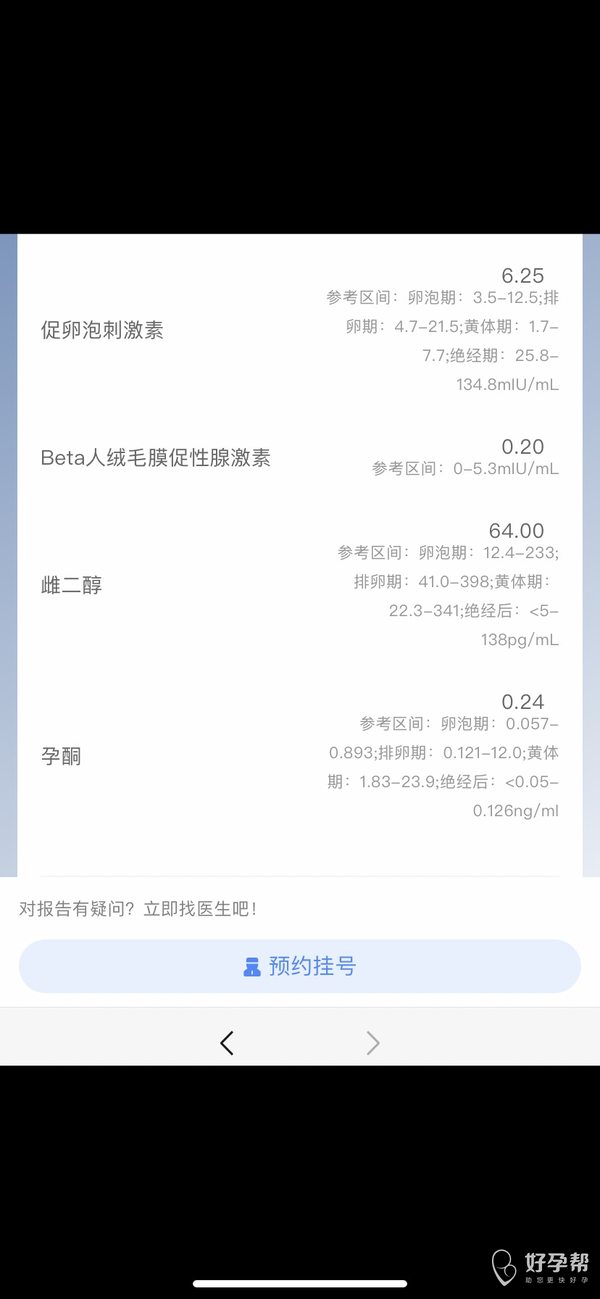The height and width of the screenshot is (1299, 600).
Task: Tap the 预约挂号 appointment button
Action: click(300, 966)
